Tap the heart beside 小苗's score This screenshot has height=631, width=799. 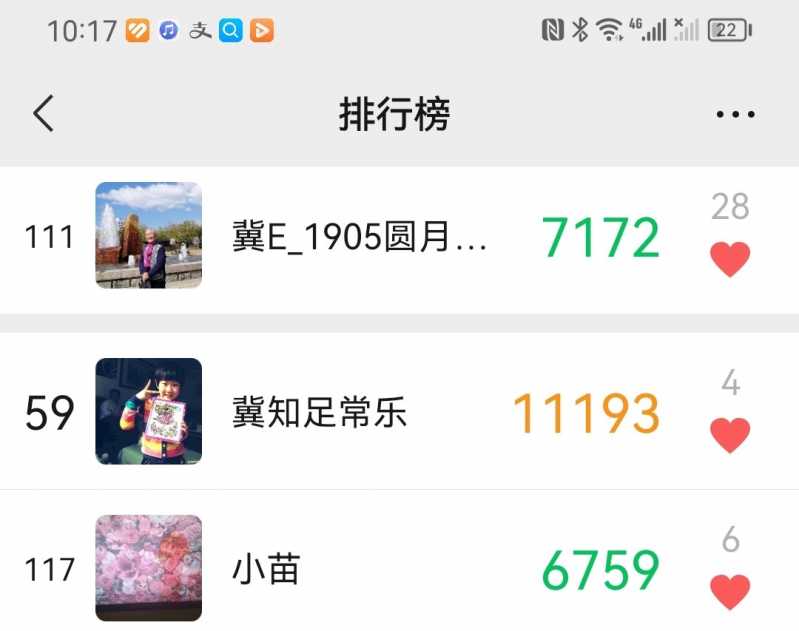click(730, 591)
